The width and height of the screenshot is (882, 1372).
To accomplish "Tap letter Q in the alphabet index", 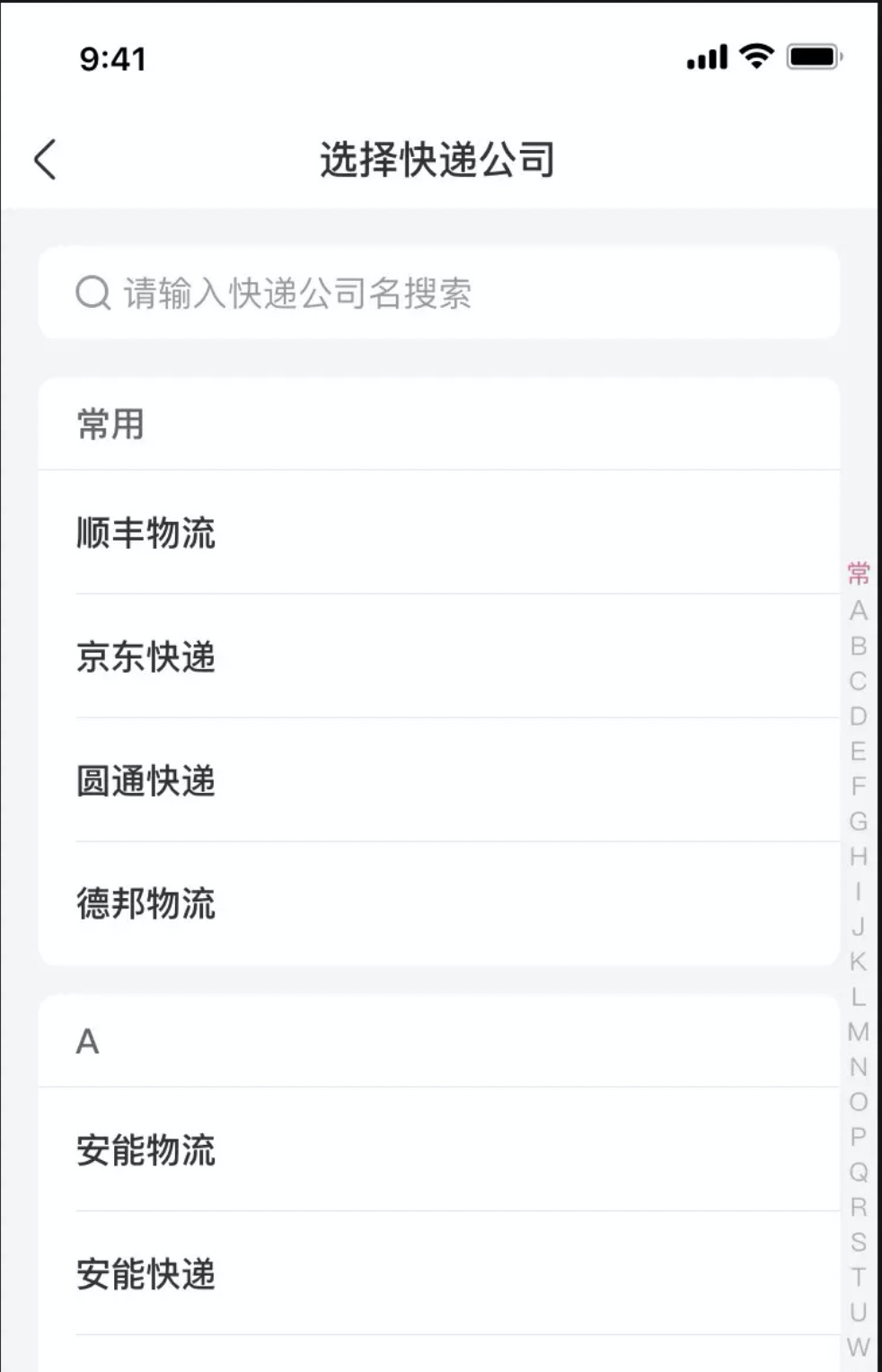I will pos(858,1172).
